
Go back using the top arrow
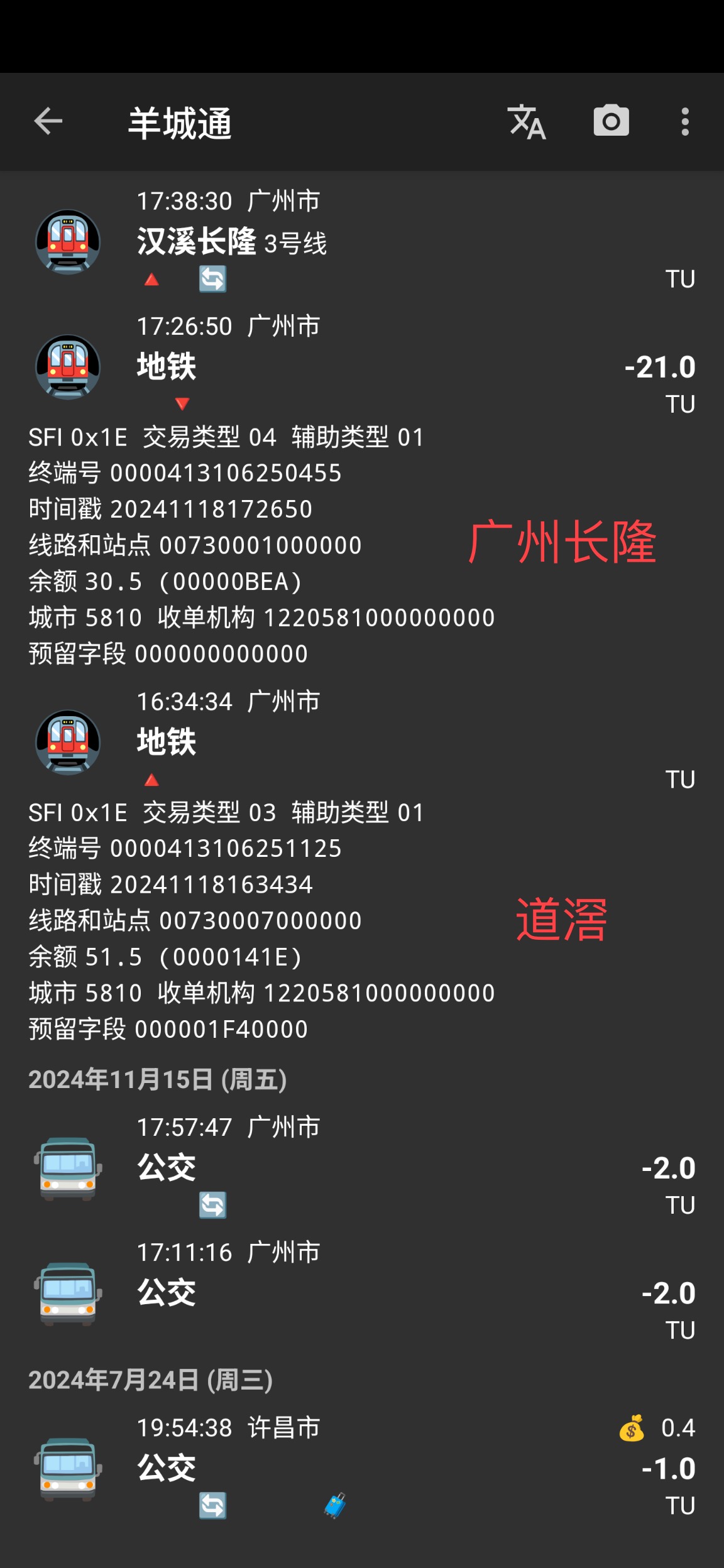click(x=48, y=122)
